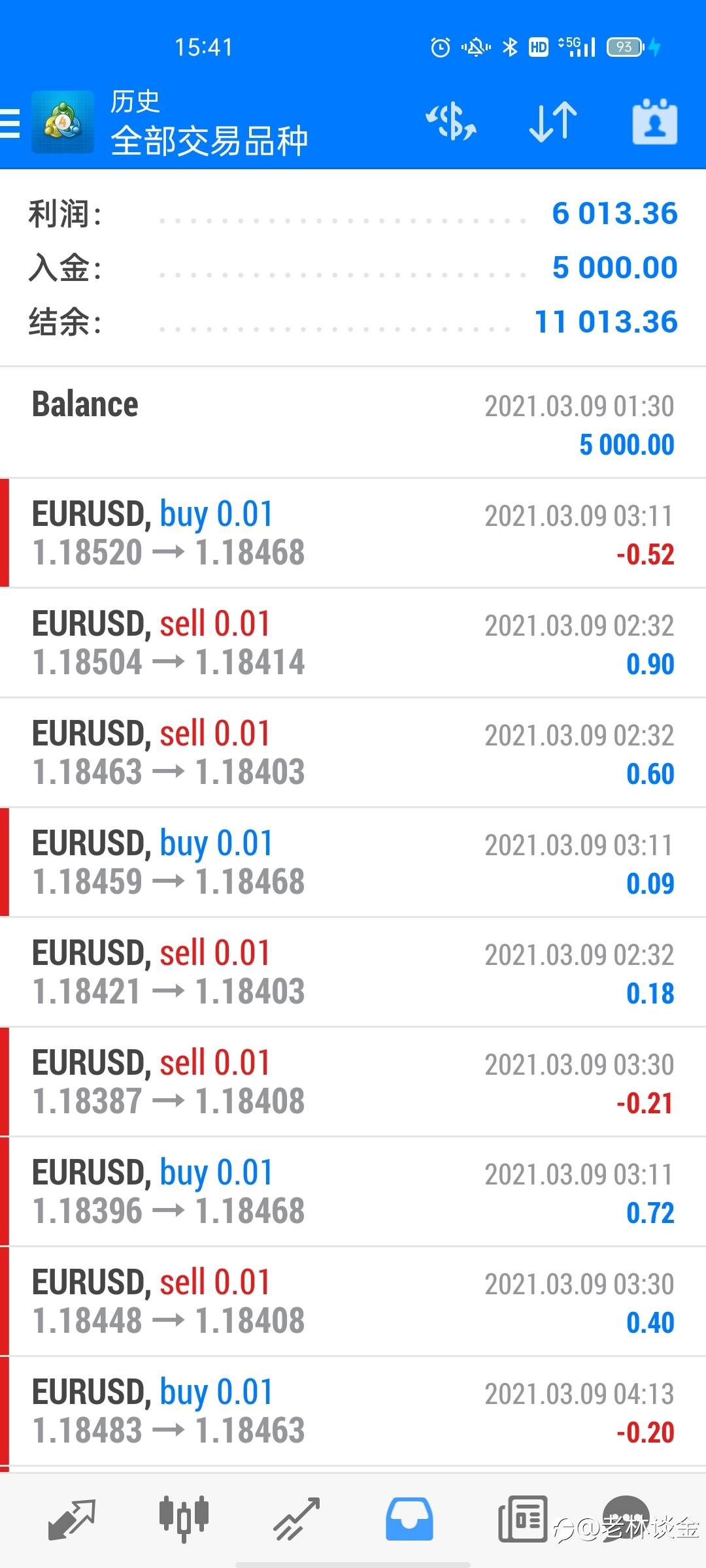This screenshot has height=1568, width=706.
Task: Switch to the Quotes tab with arrows
Action: click(x=72, y=1519)
